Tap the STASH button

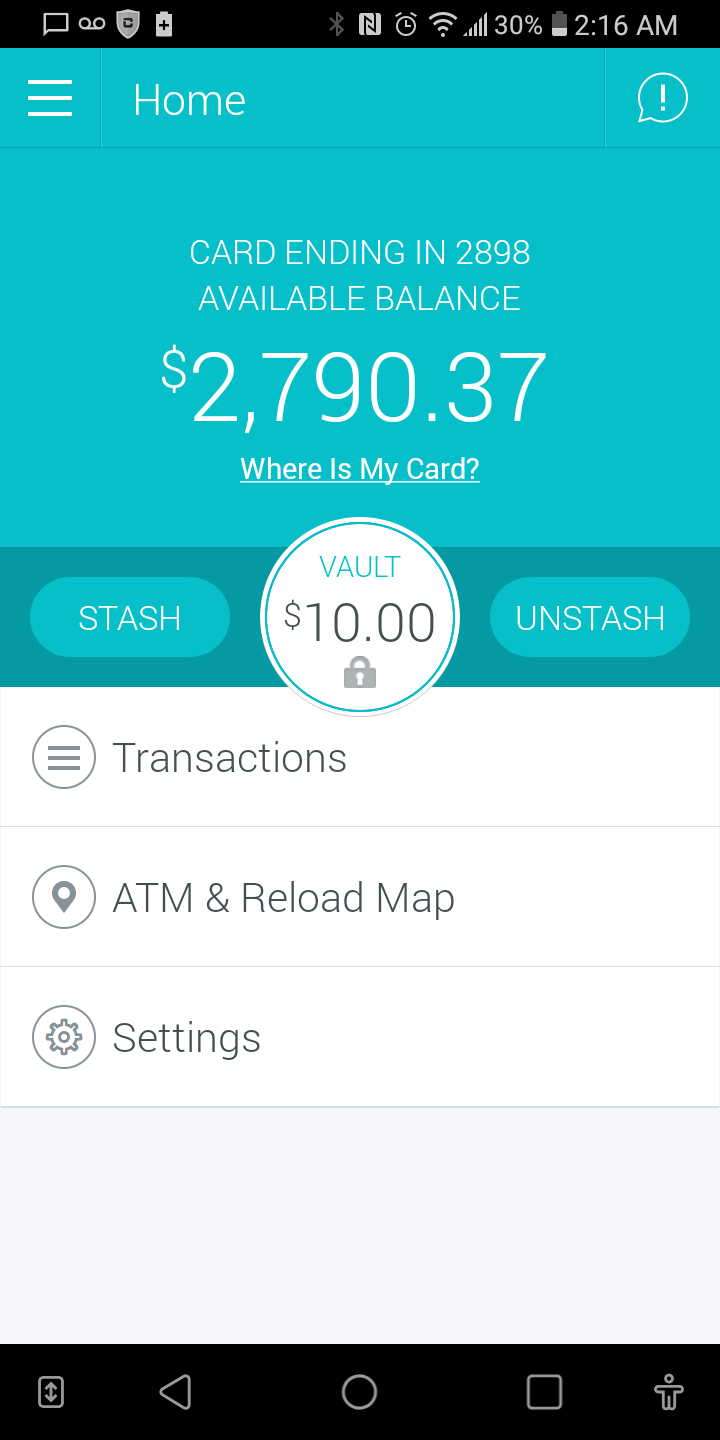[x=130, y=618]
